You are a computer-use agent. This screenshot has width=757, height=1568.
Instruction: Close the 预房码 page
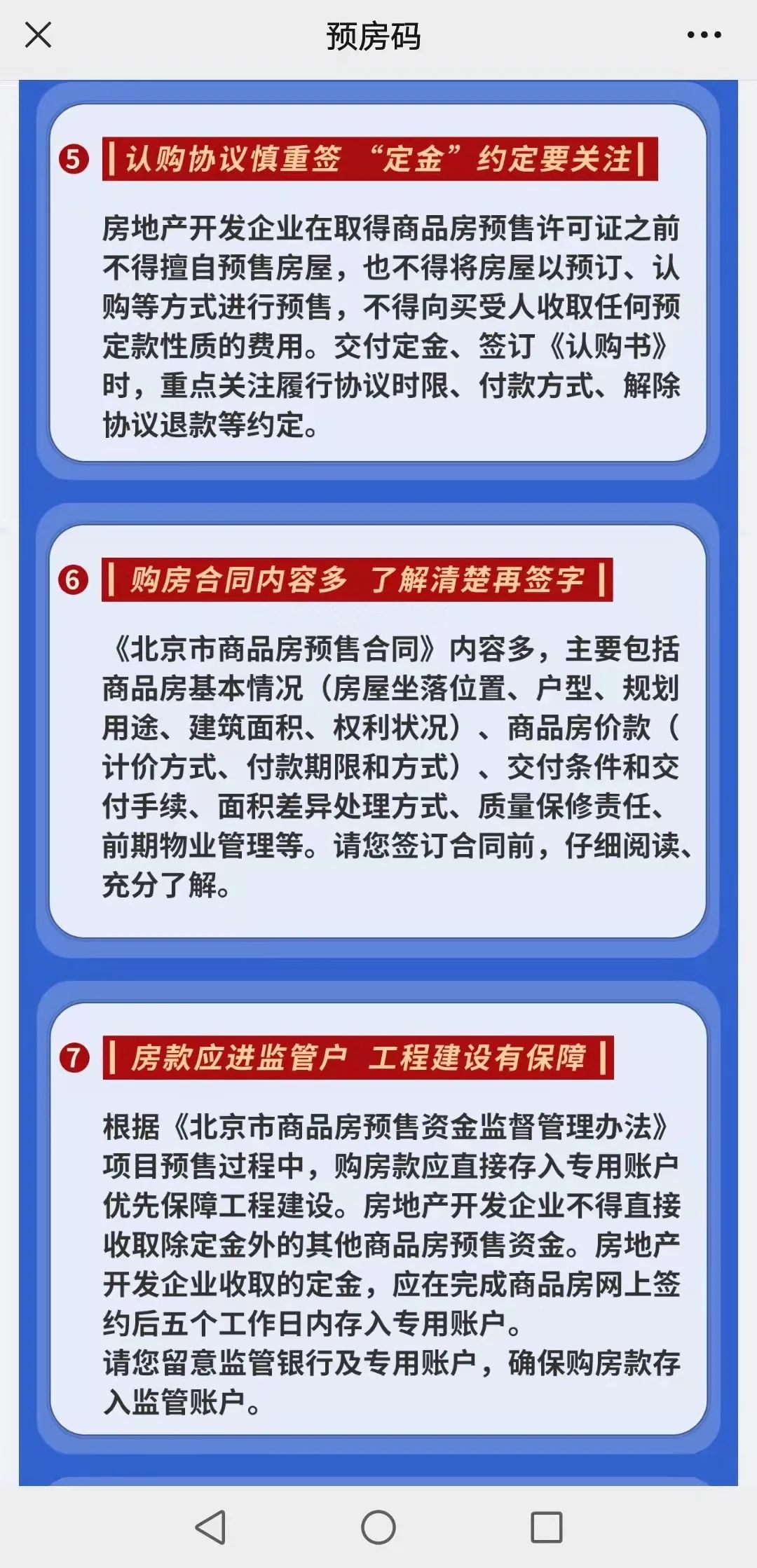pyautogui.click(x=38, y=35)
